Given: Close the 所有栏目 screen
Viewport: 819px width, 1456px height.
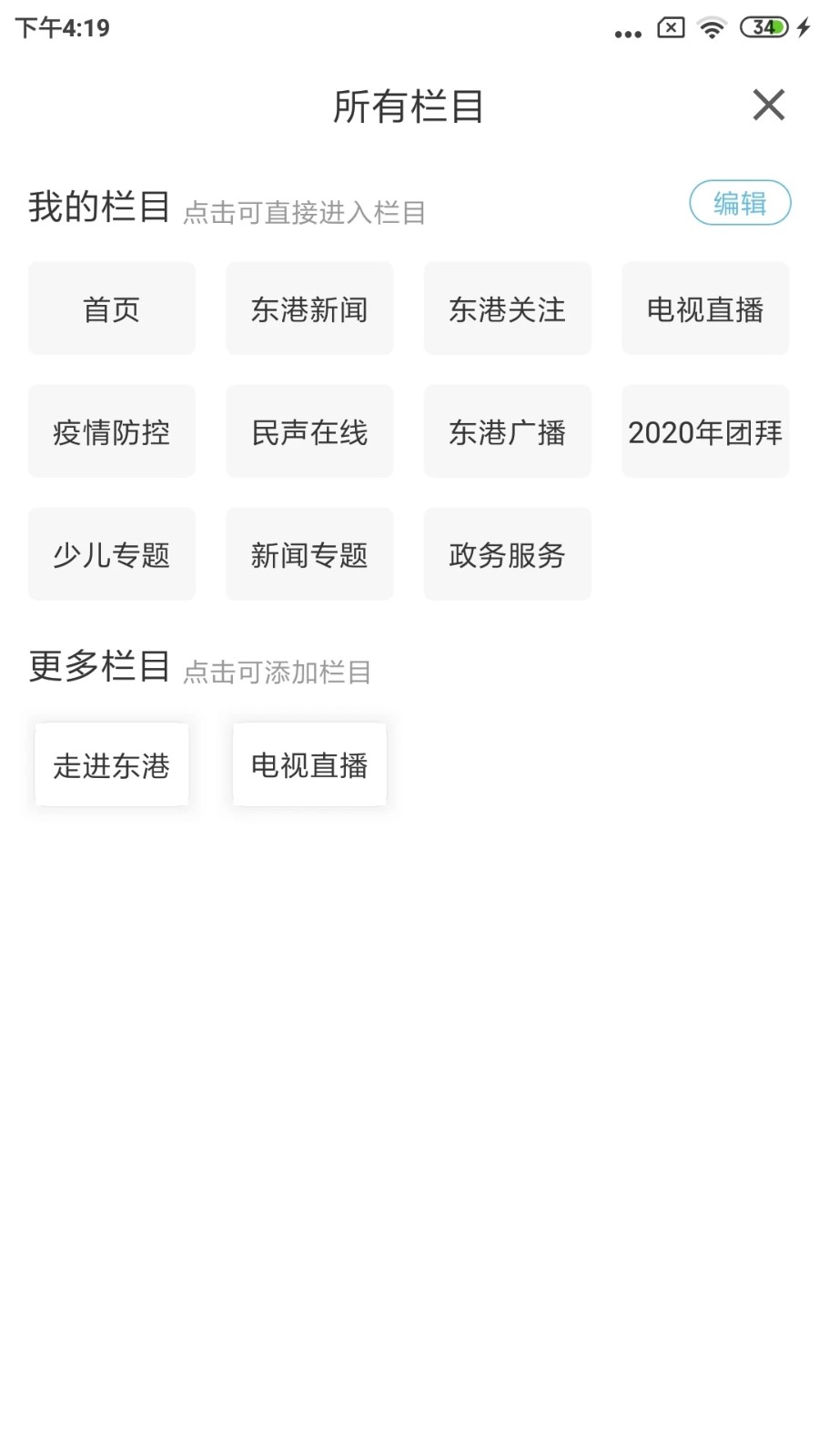Looking at the screenshot, I should 769,105.
